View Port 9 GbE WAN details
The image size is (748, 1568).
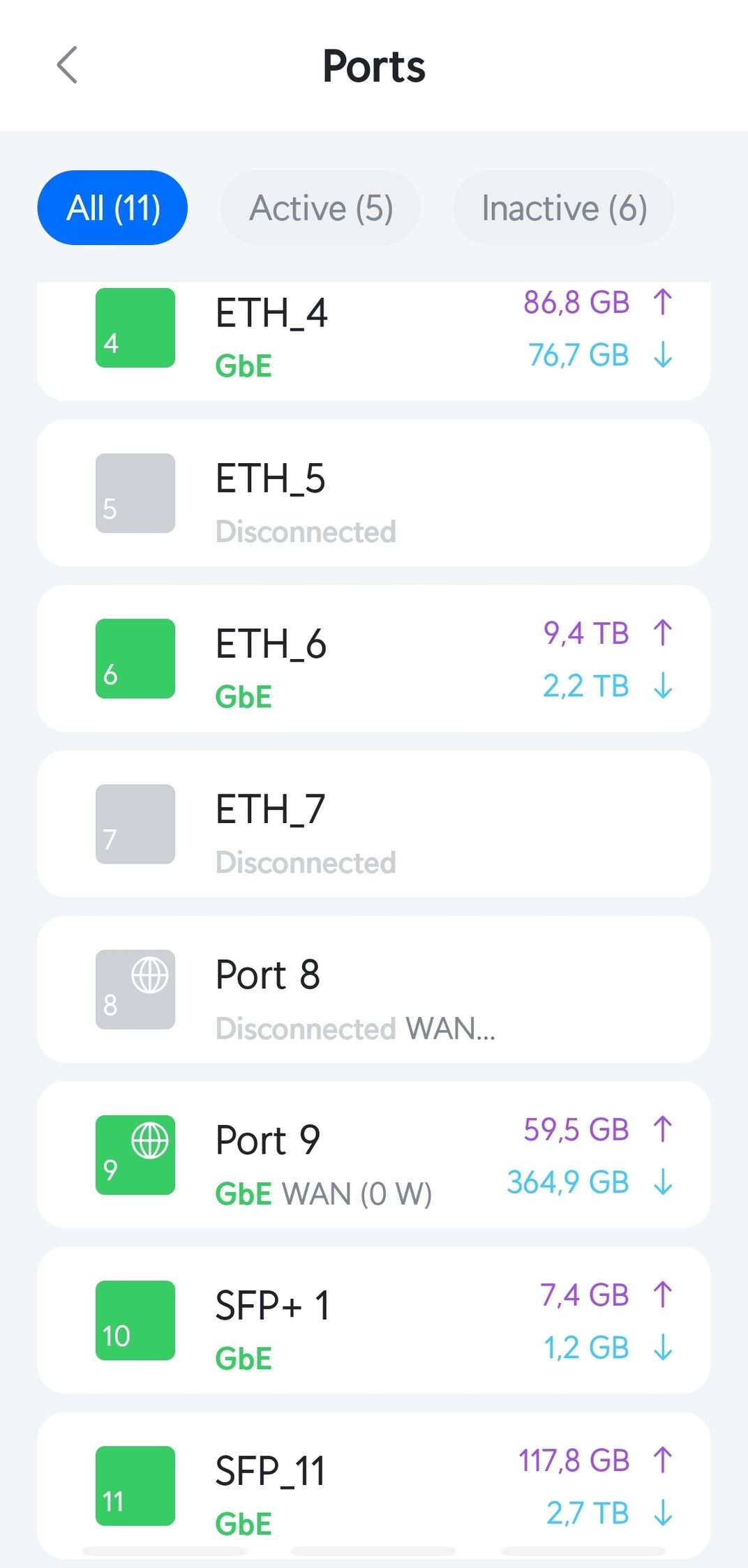pyautogui.click(x=373, y=1154)
